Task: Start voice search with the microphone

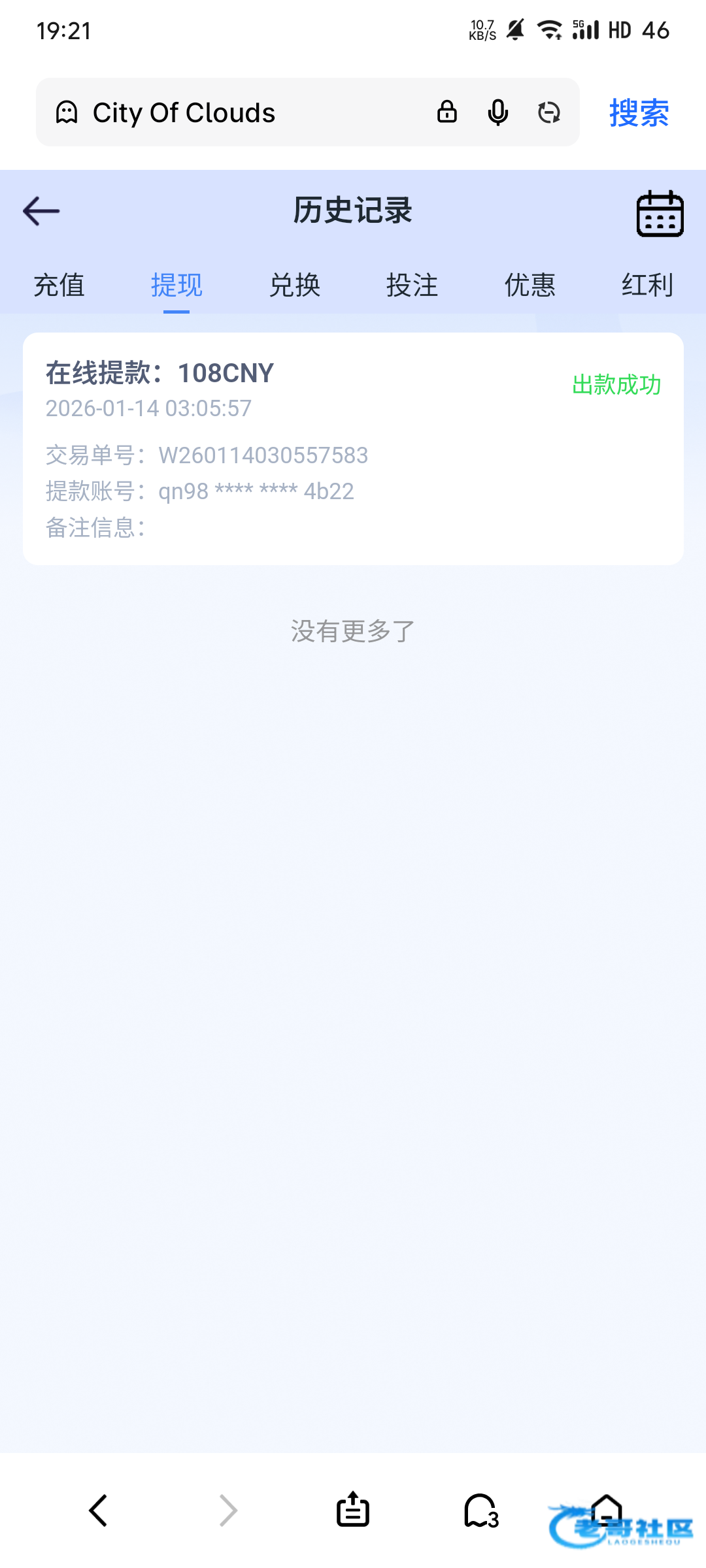Action: coord(498,112)
